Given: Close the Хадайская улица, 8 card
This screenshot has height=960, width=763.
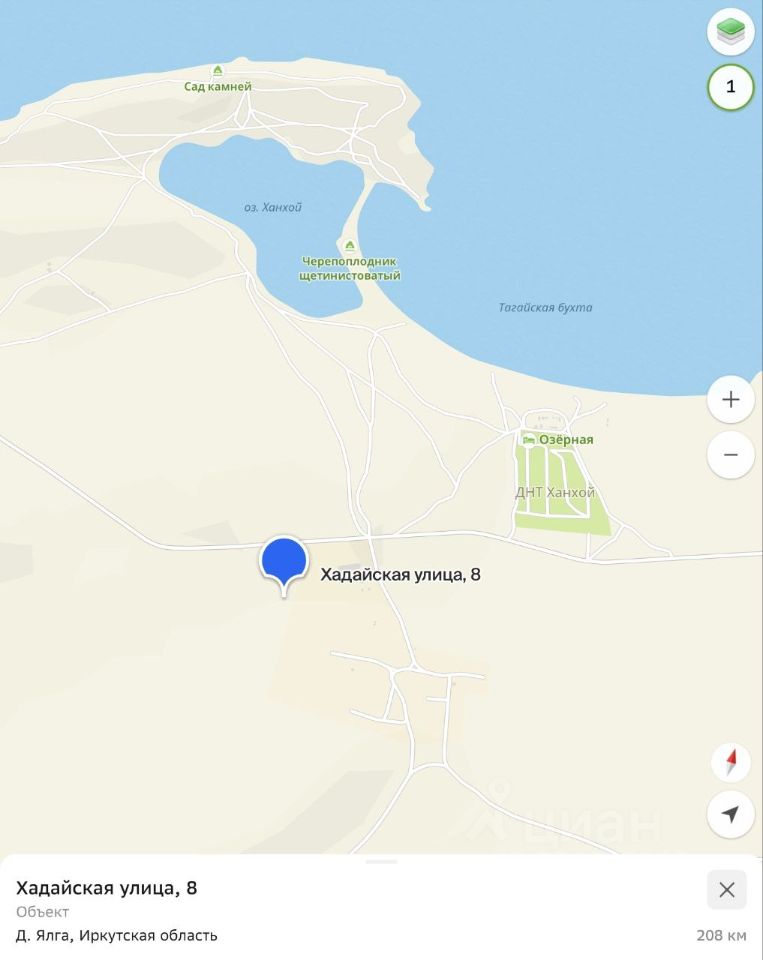Looking at the screenshot, I should pos(726,889).
